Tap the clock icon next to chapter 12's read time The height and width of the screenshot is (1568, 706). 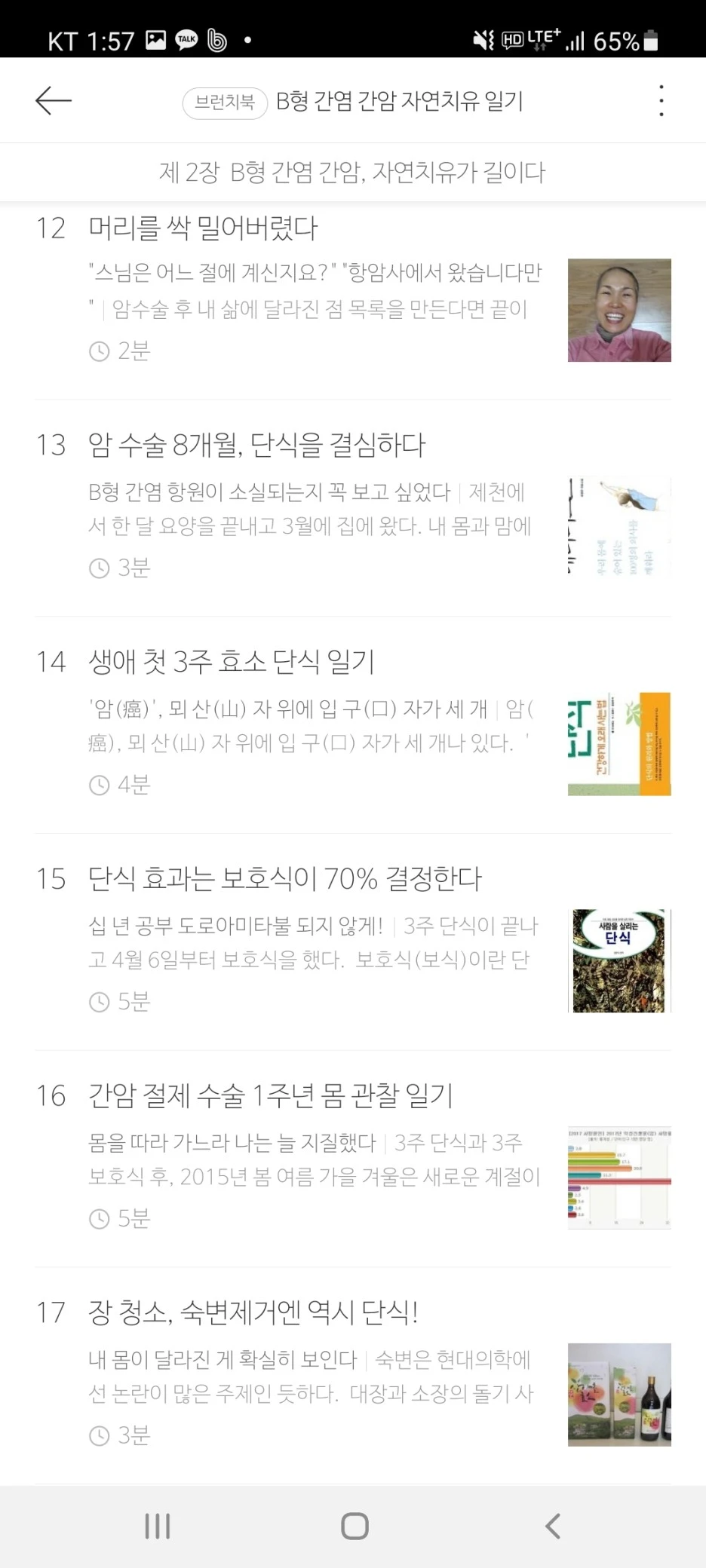99,351
